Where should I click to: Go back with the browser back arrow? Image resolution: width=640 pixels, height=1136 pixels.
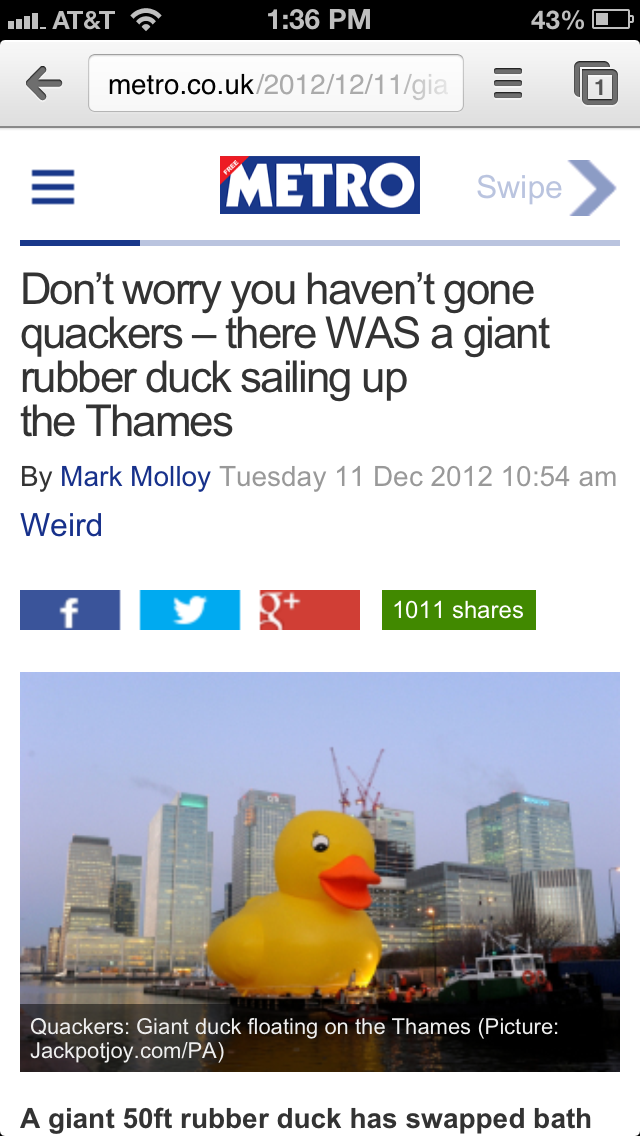43,84
